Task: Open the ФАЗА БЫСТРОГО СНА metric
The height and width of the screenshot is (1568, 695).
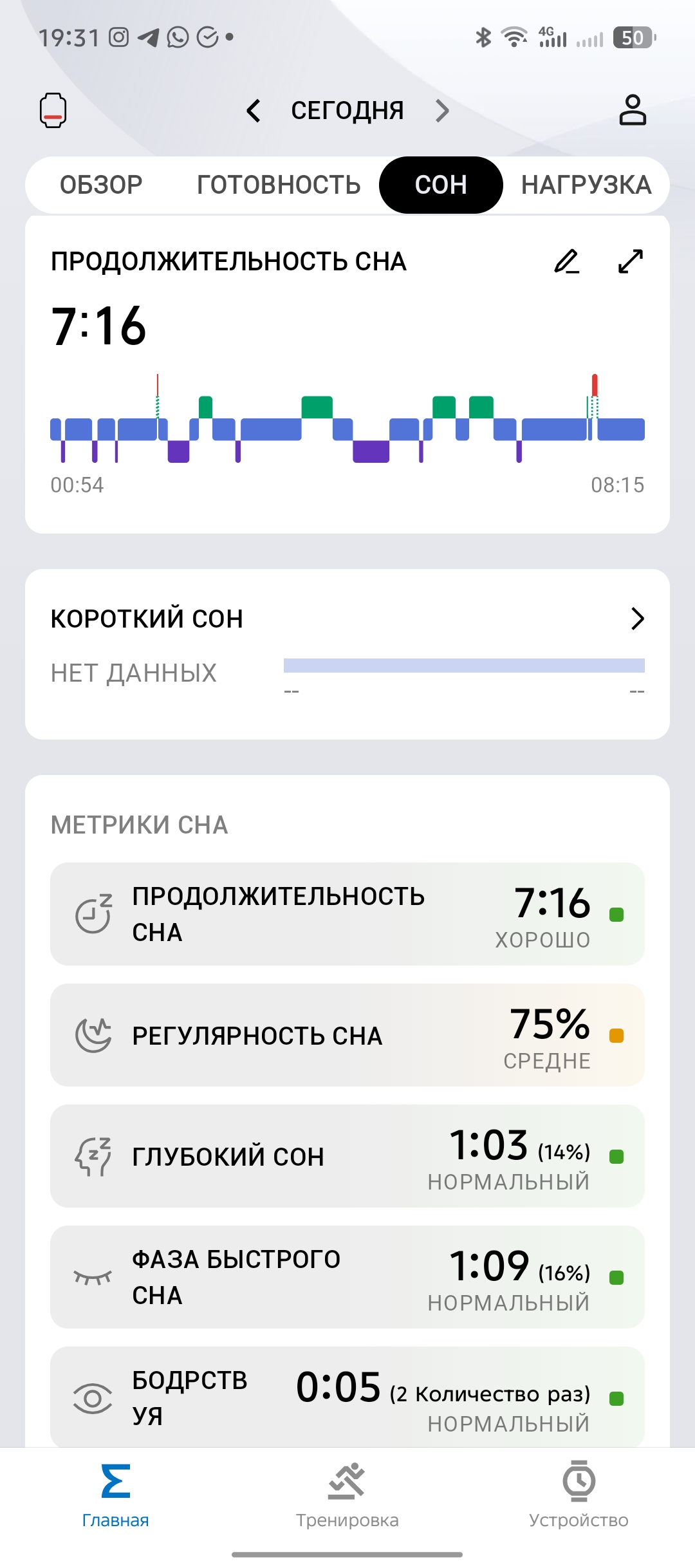Action: pyautogui.click(x=347, y=1277)
